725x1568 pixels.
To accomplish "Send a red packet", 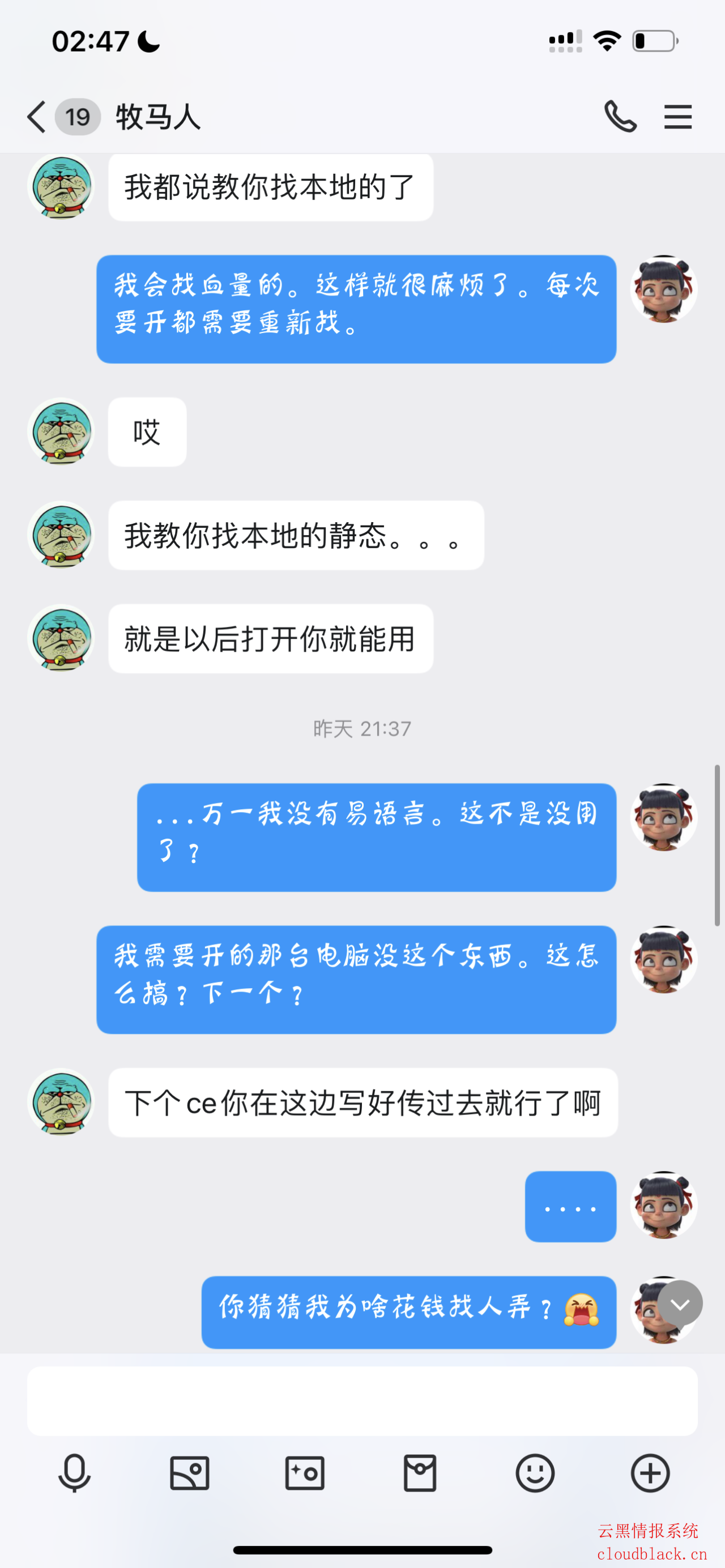I will (x=420, y=1473).
